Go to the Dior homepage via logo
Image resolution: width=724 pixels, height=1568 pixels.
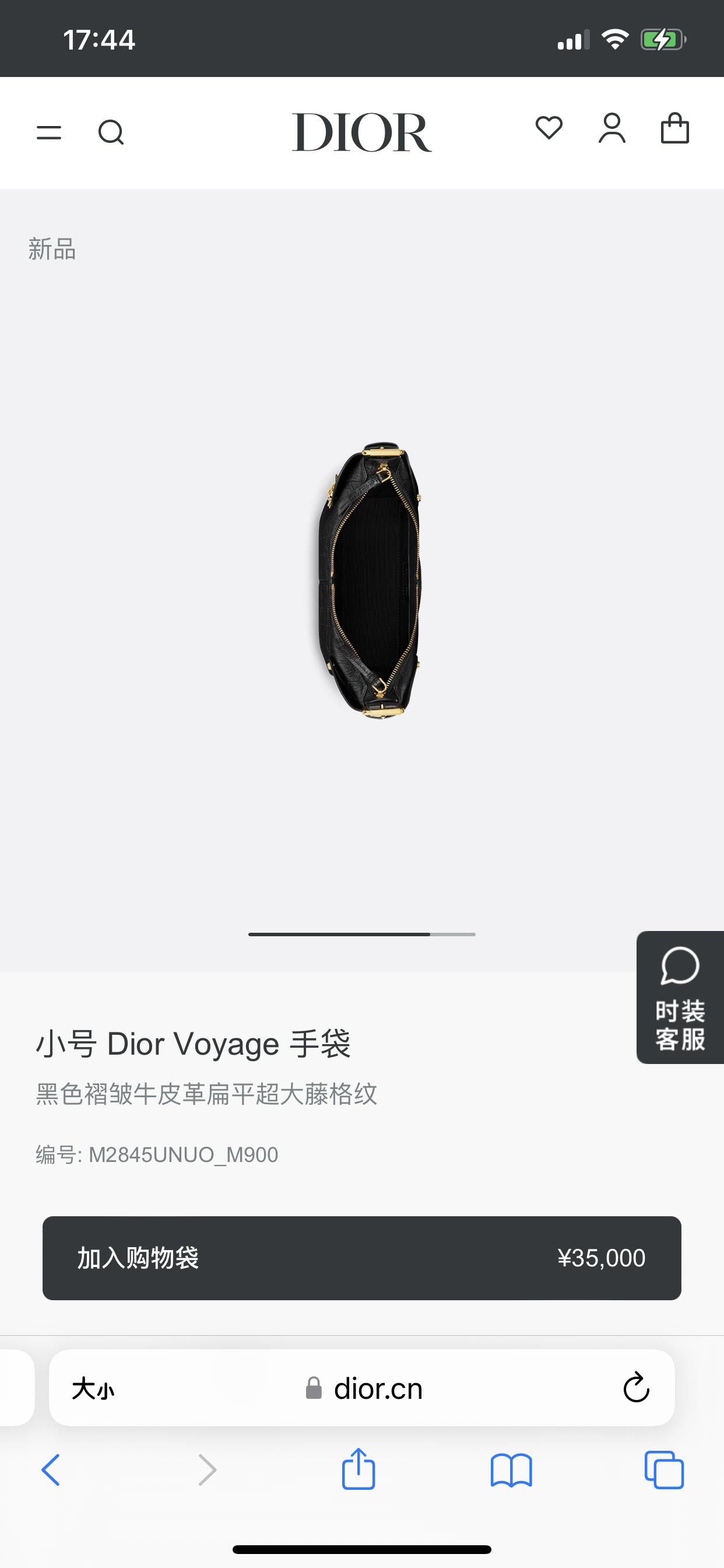pyautogui.click(x=361, y=132)
